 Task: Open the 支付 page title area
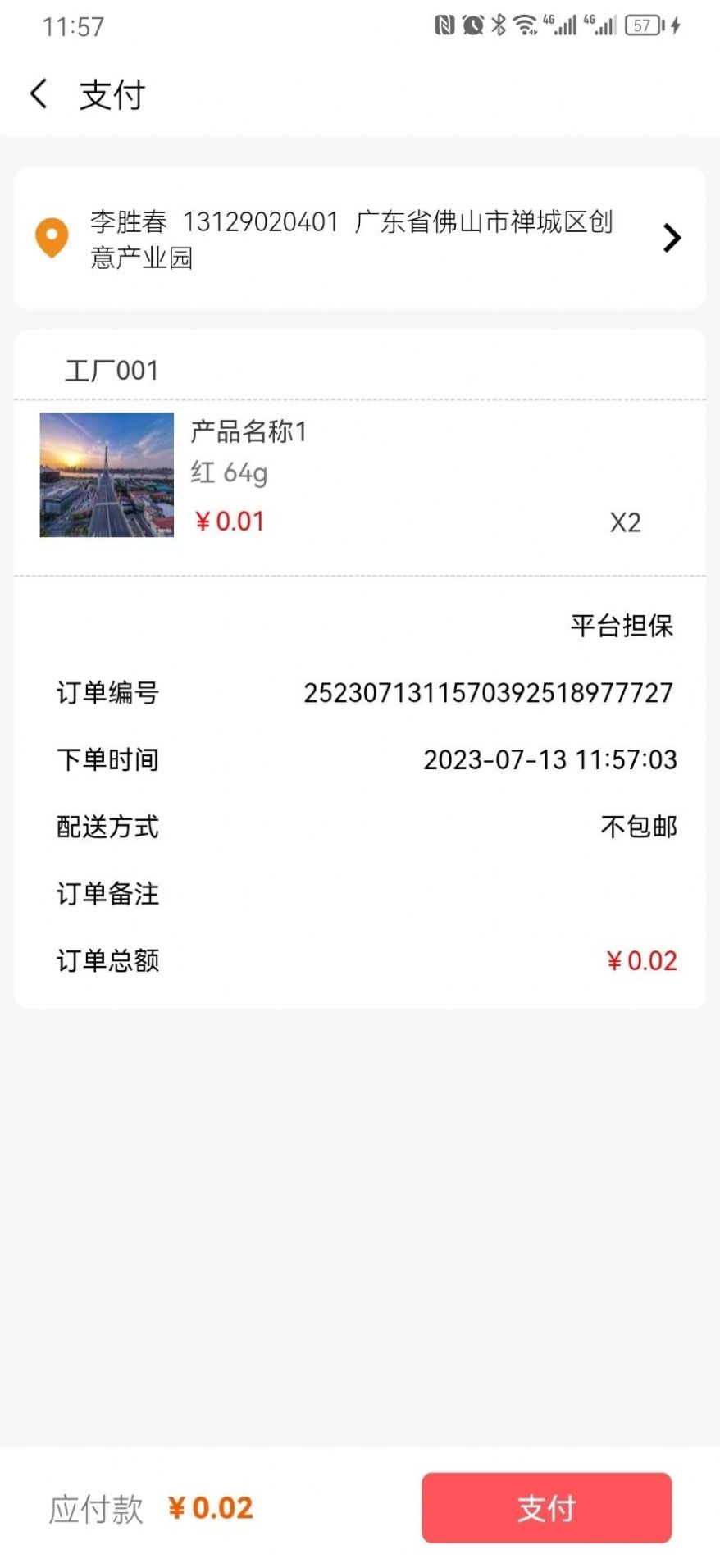pyautogui.click(x=109, y=94)
